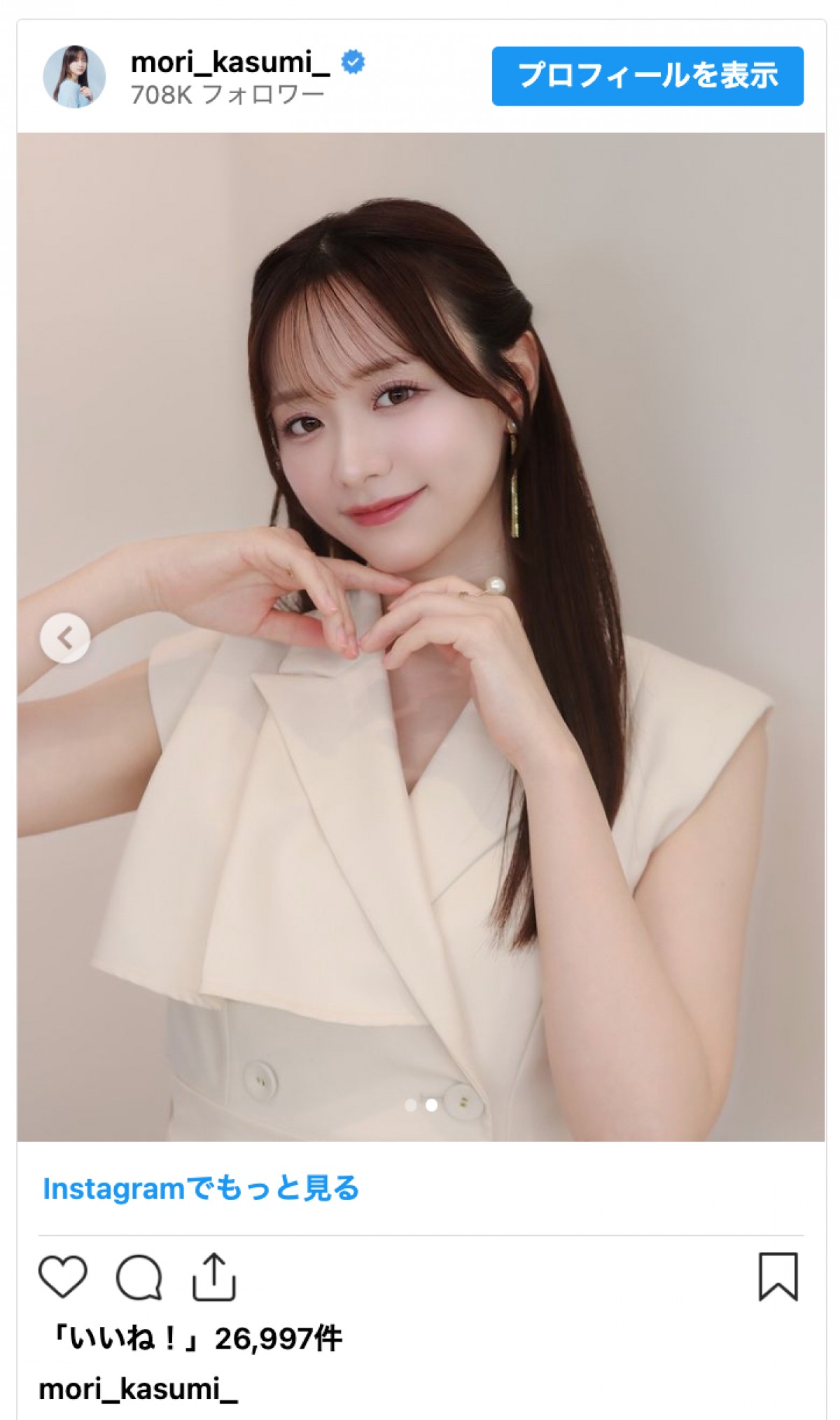Image resolution: width=840 pixels, height=1420 pixels.
Task: Open the post photo on Instagram
Action: click(x=421, y=770)
